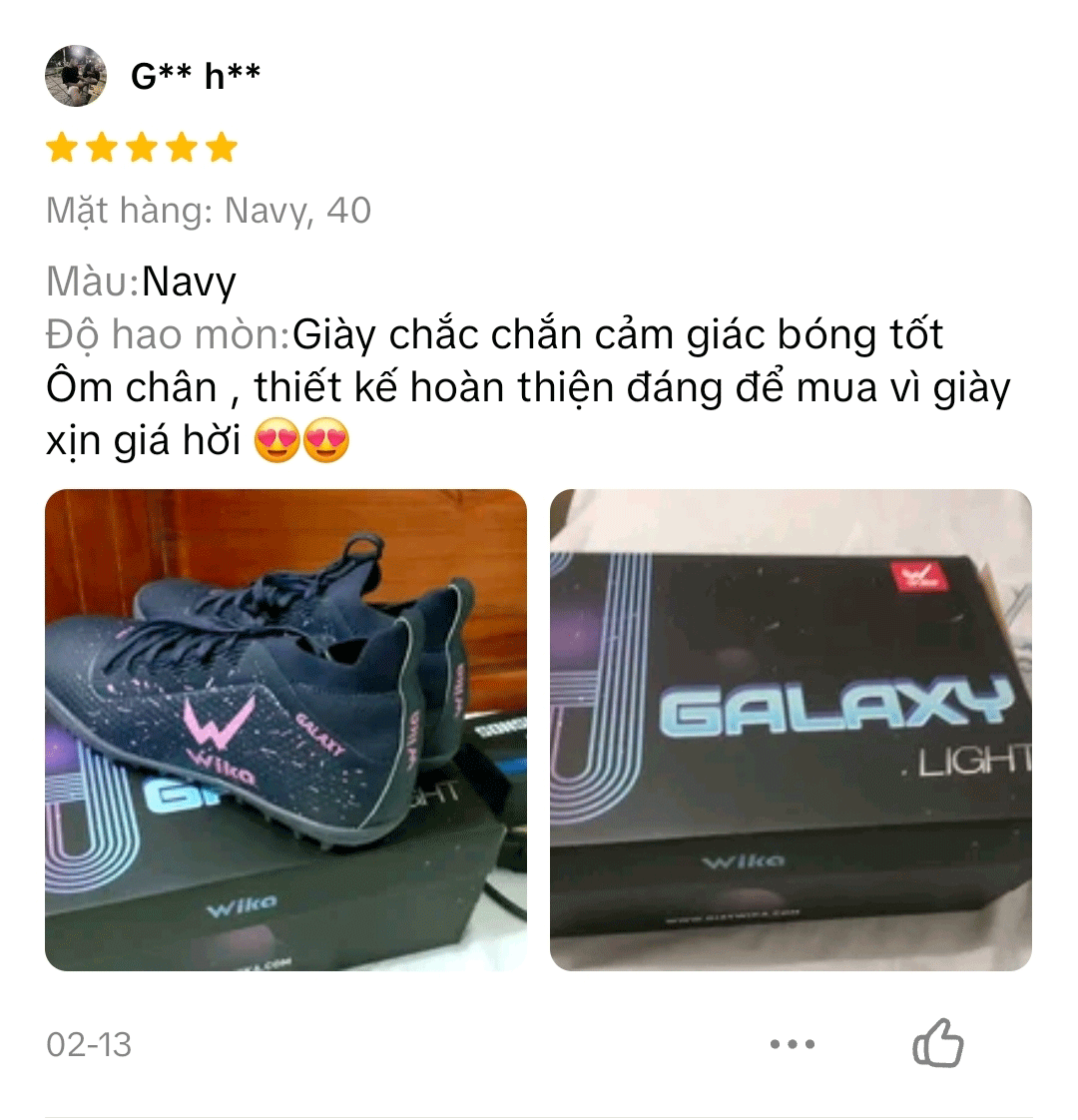Open the three-dot options for this review
The height and width of the screenshot is (1120, 1078).
(x=793, y=1045)
